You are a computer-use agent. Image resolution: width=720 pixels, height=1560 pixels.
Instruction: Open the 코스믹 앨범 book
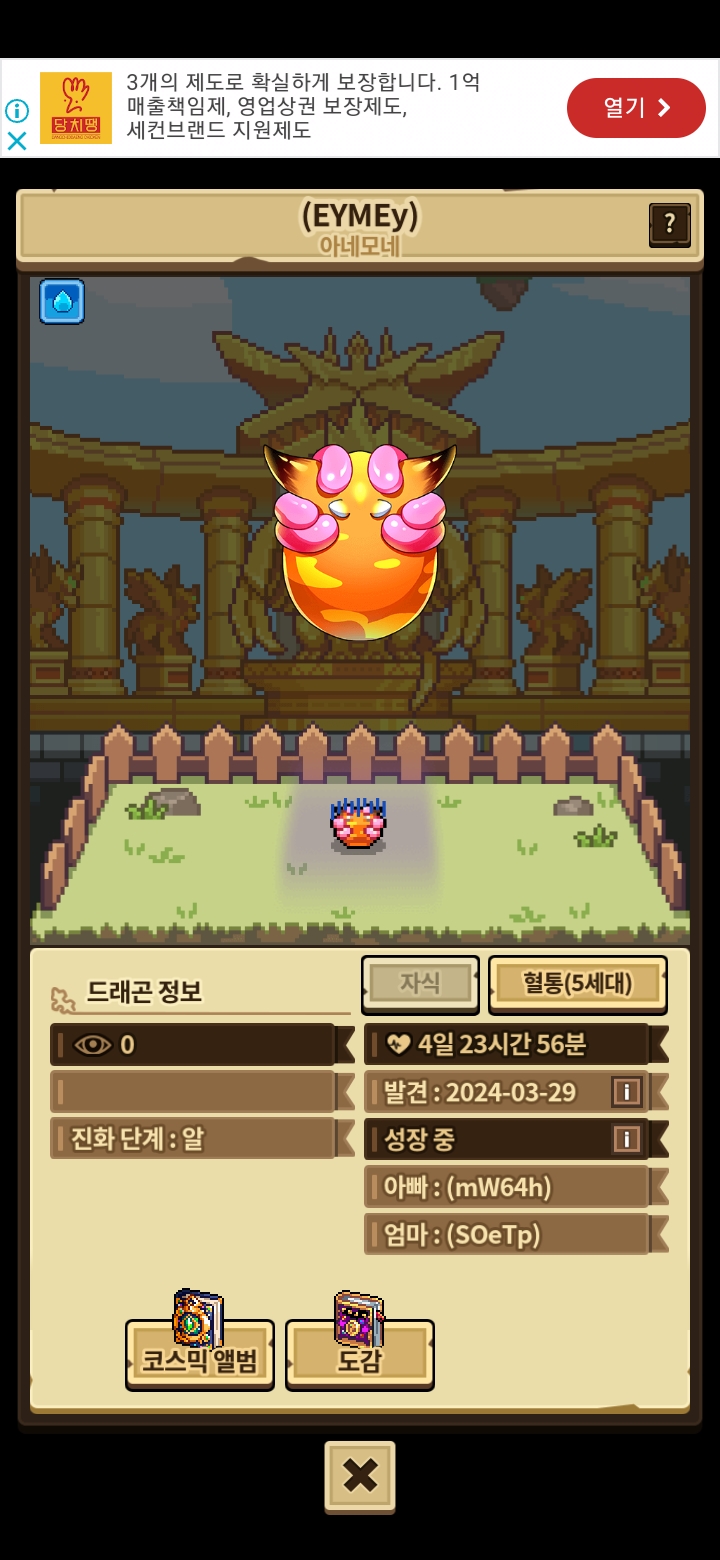199,1354
